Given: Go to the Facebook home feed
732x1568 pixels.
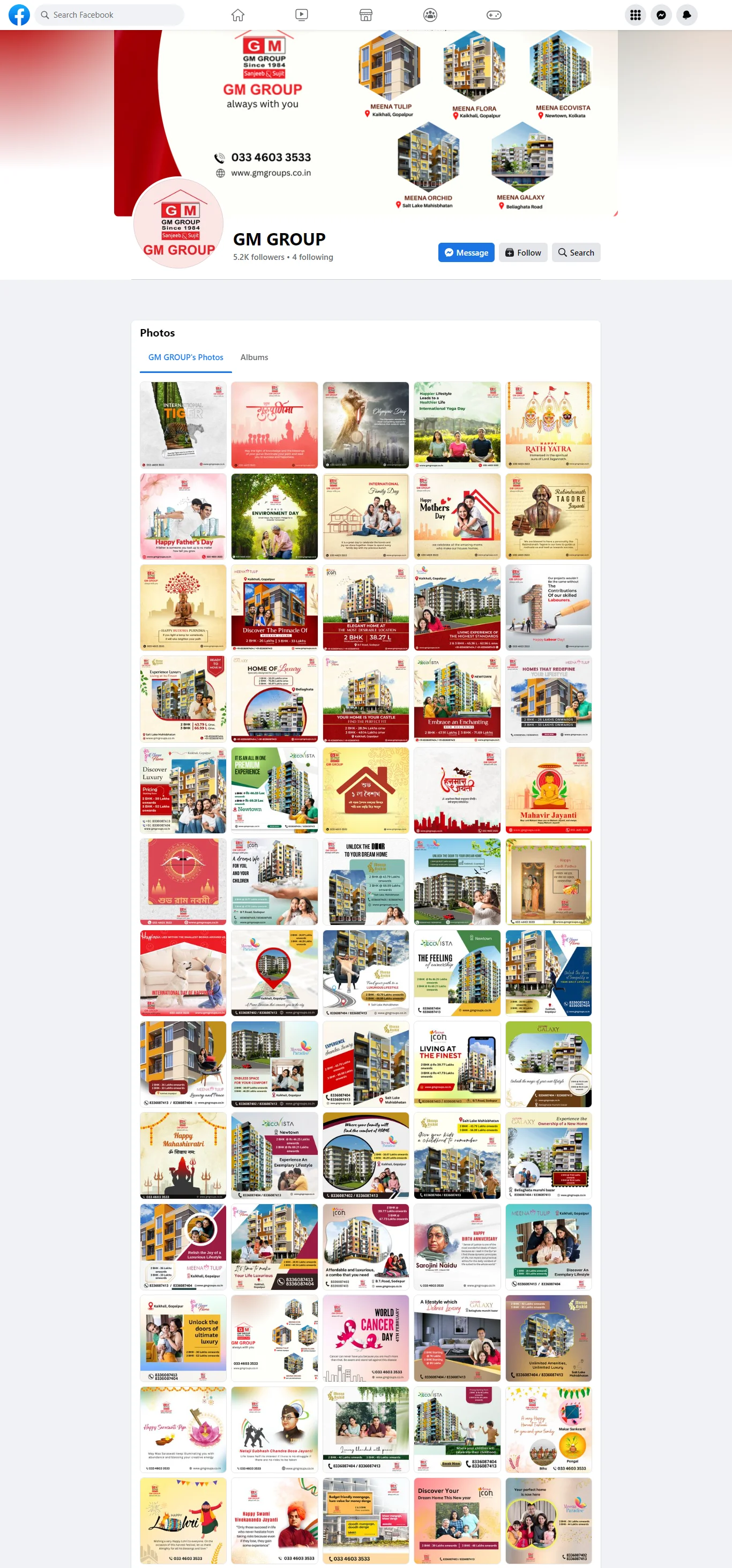Looking at the screenshot, I should tap(238, 14).
